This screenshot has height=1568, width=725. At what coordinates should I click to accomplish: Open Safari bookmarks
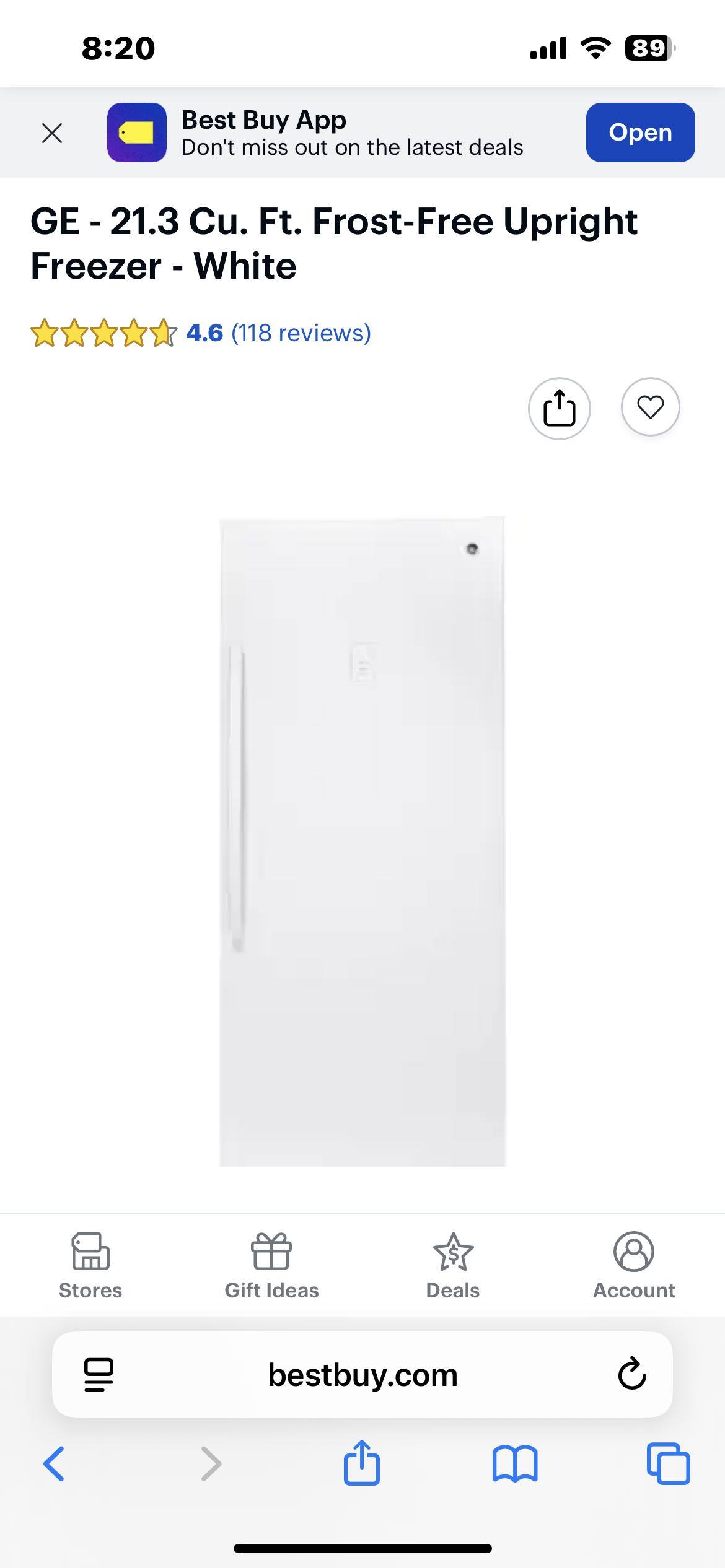[515, 1464]
